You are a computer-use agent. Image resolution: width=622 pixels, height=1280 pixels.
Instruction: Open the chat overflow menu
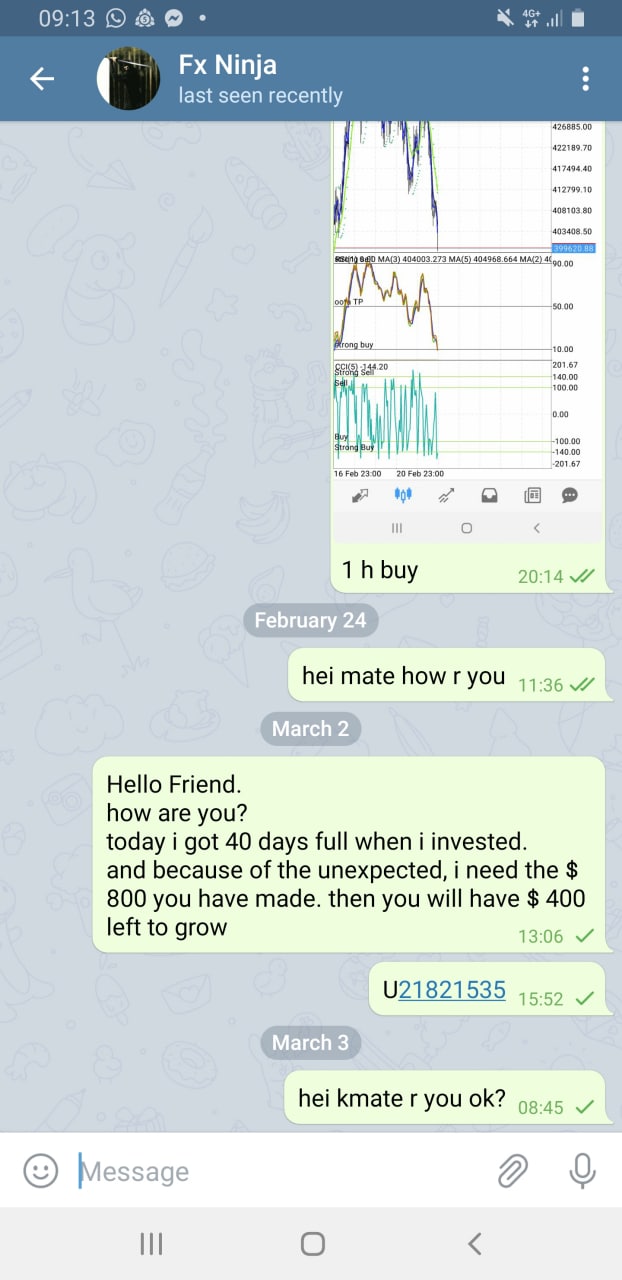pyautogui.click(x=585, y=79)
